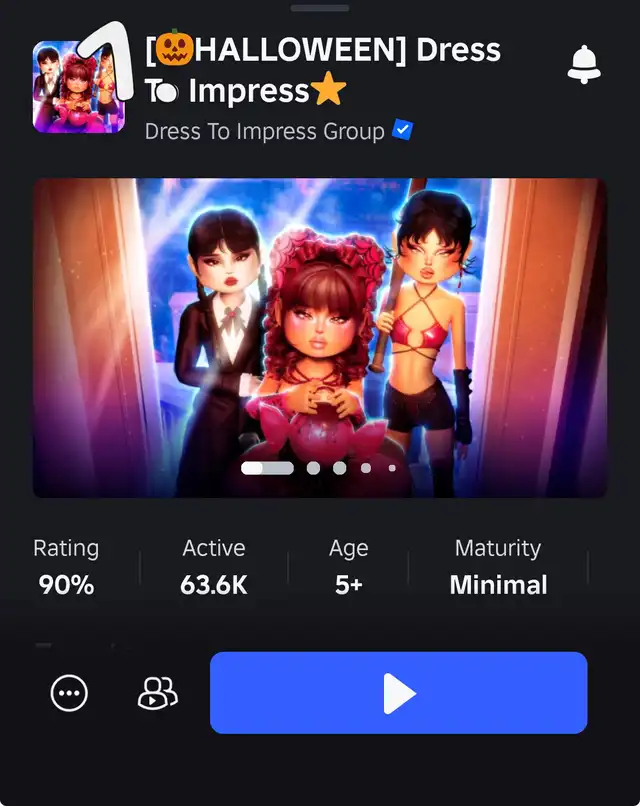The width and height of the screenshot is (640, 806).
Task: Tap the notification bell for this game
Action: pyautogui.click(x=584, y=65)
